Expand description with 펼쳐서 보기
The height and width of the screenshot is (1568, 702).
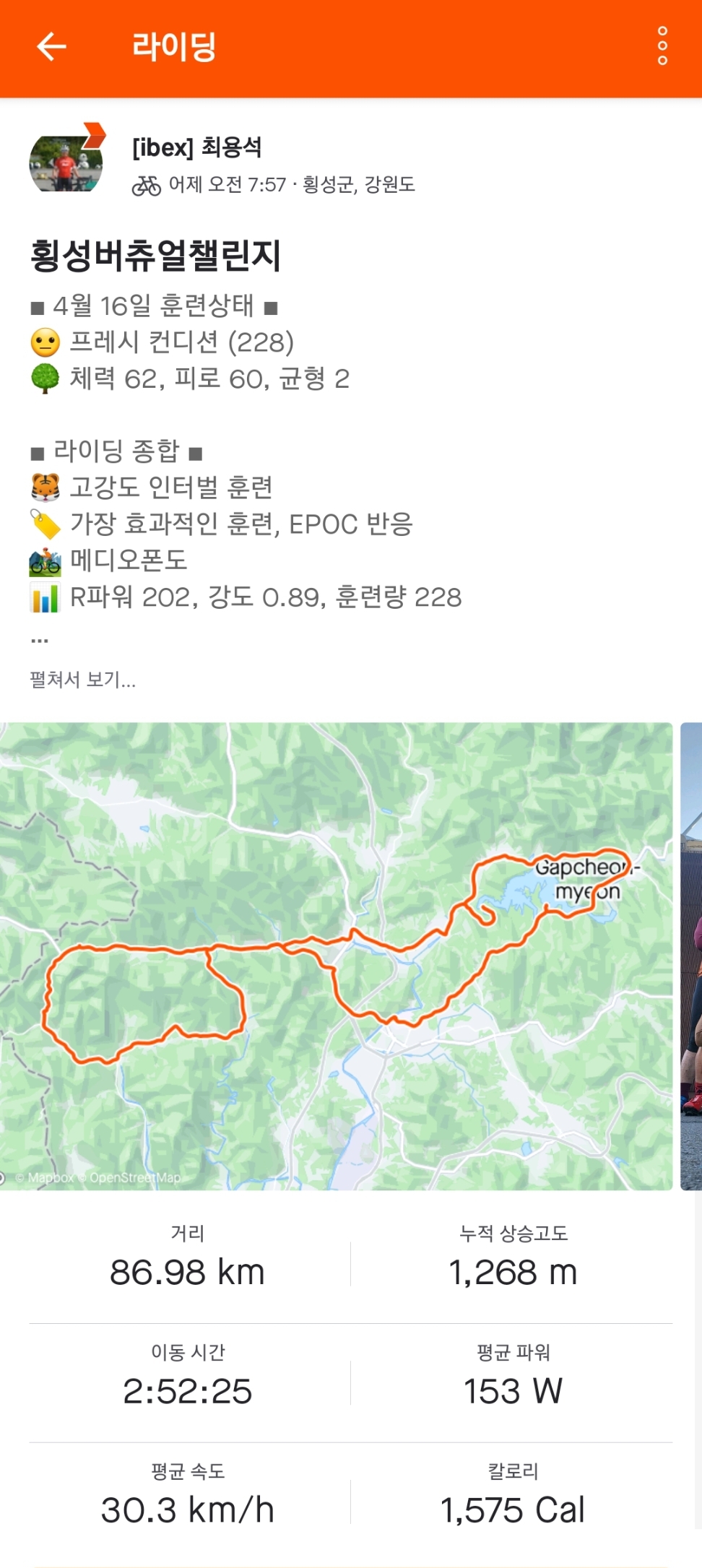tap(82, 680)
